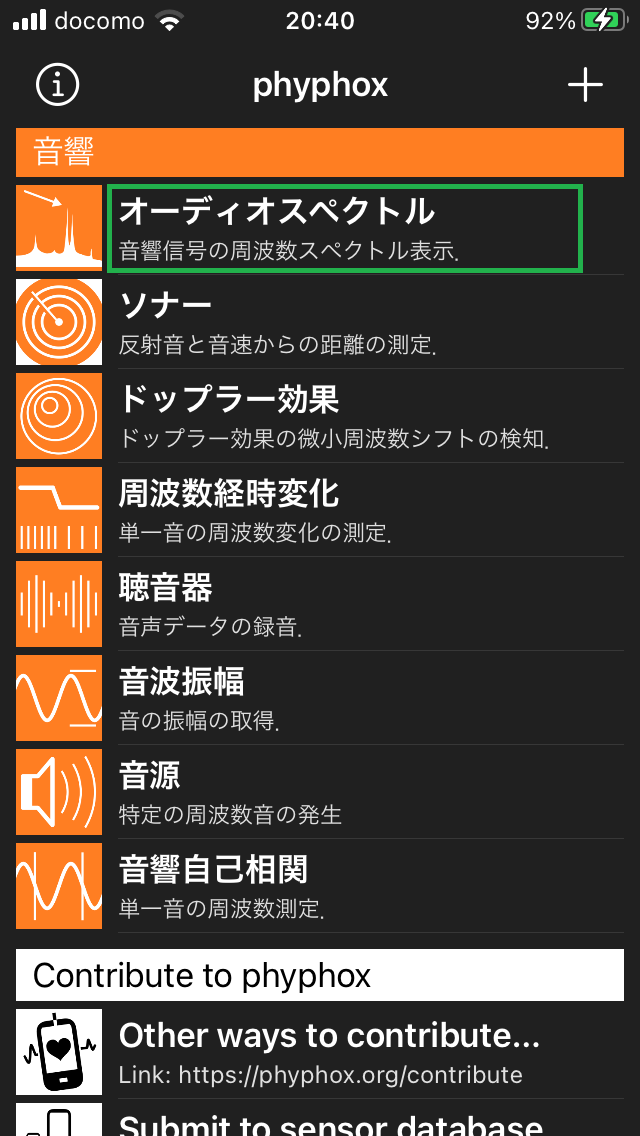Open Submit to sensor database
This screenshot has width=640, height=1136.
[x=320, y=1119]
